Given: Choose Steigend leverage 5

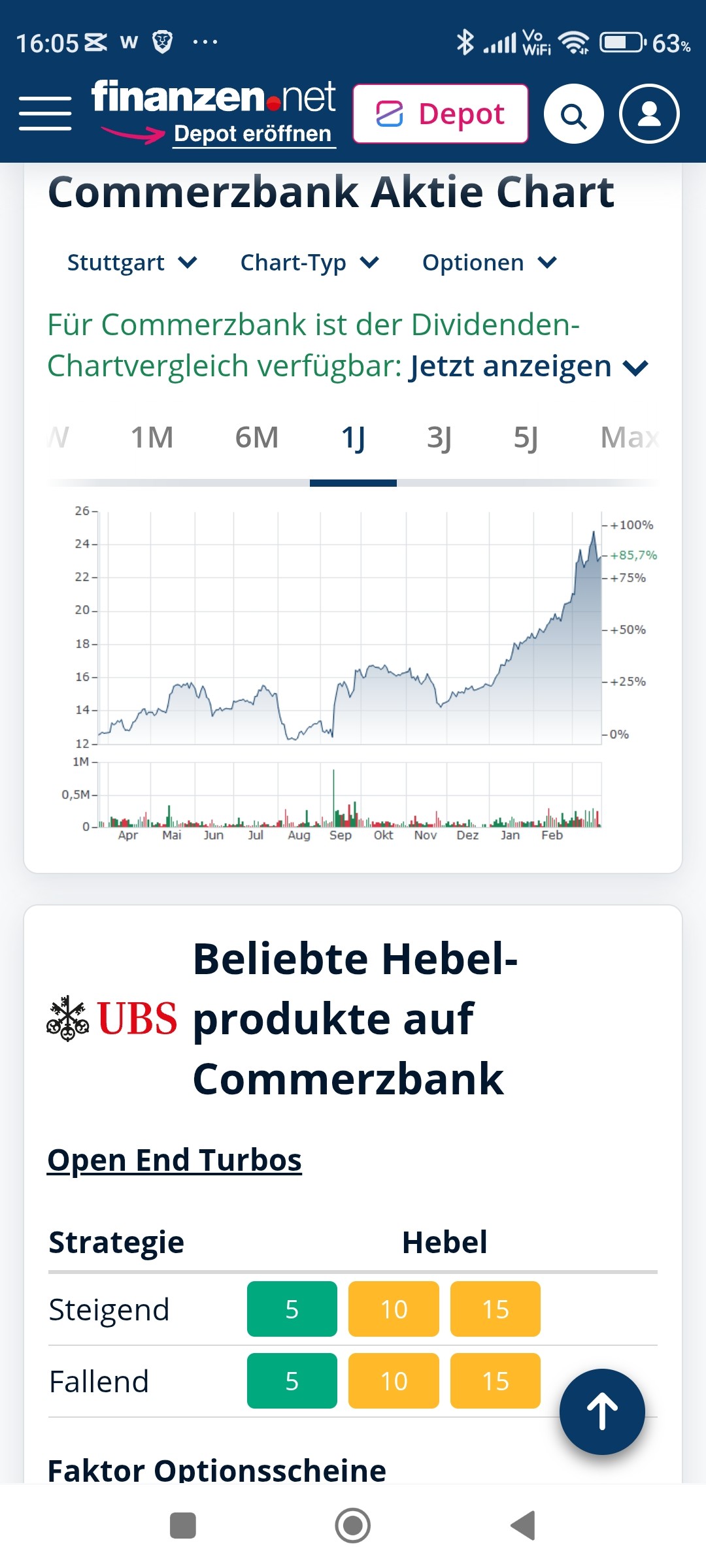Looking at the screenshot, I should coord(292,1309).
